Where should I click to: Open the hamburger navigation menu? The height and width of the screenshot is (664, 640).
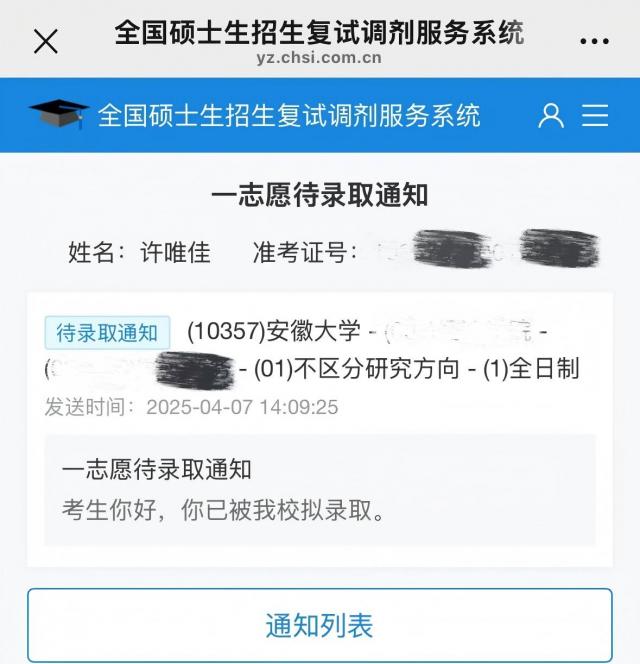596,115
